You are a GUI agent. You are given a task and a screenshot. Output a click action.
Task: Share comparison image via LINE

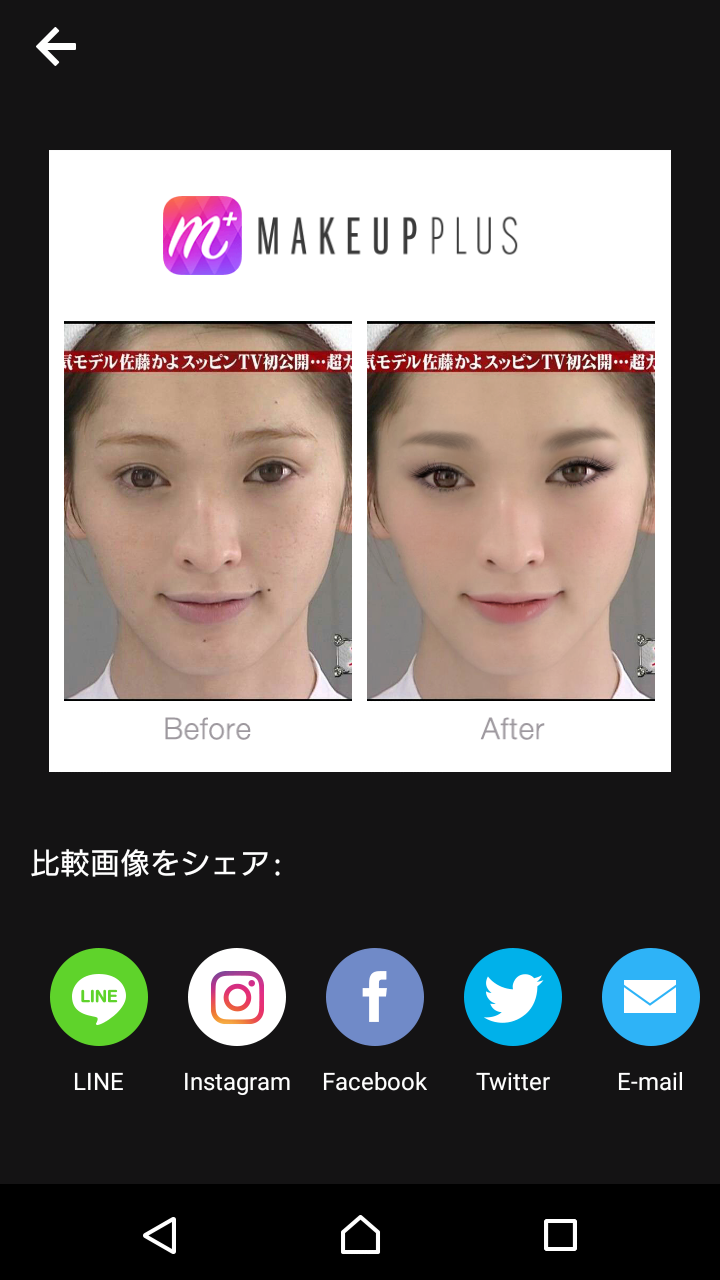coord(98,997)
